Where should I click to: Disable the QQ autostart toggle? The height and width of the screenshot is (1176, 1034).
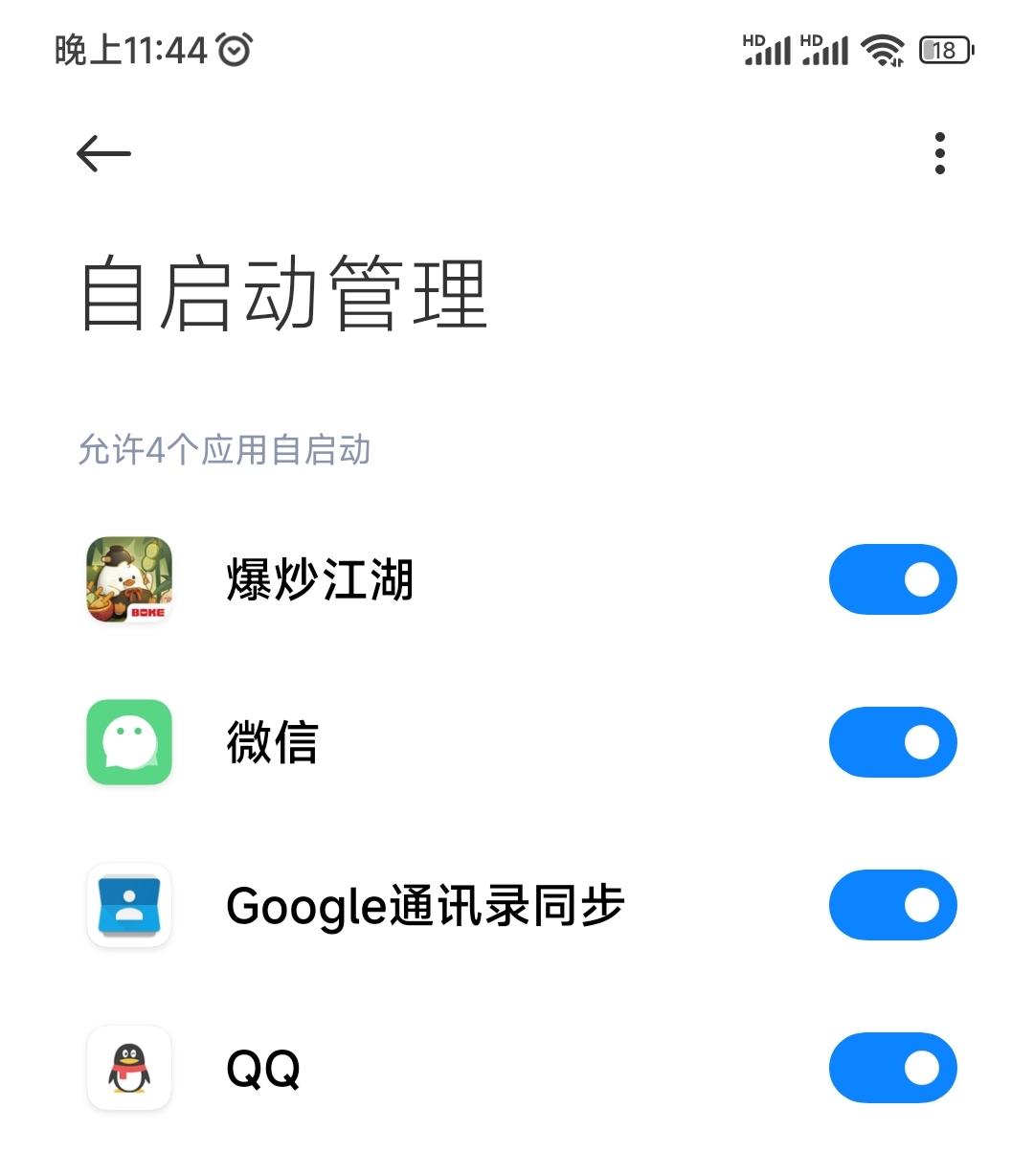click(x=892, y=1069)
